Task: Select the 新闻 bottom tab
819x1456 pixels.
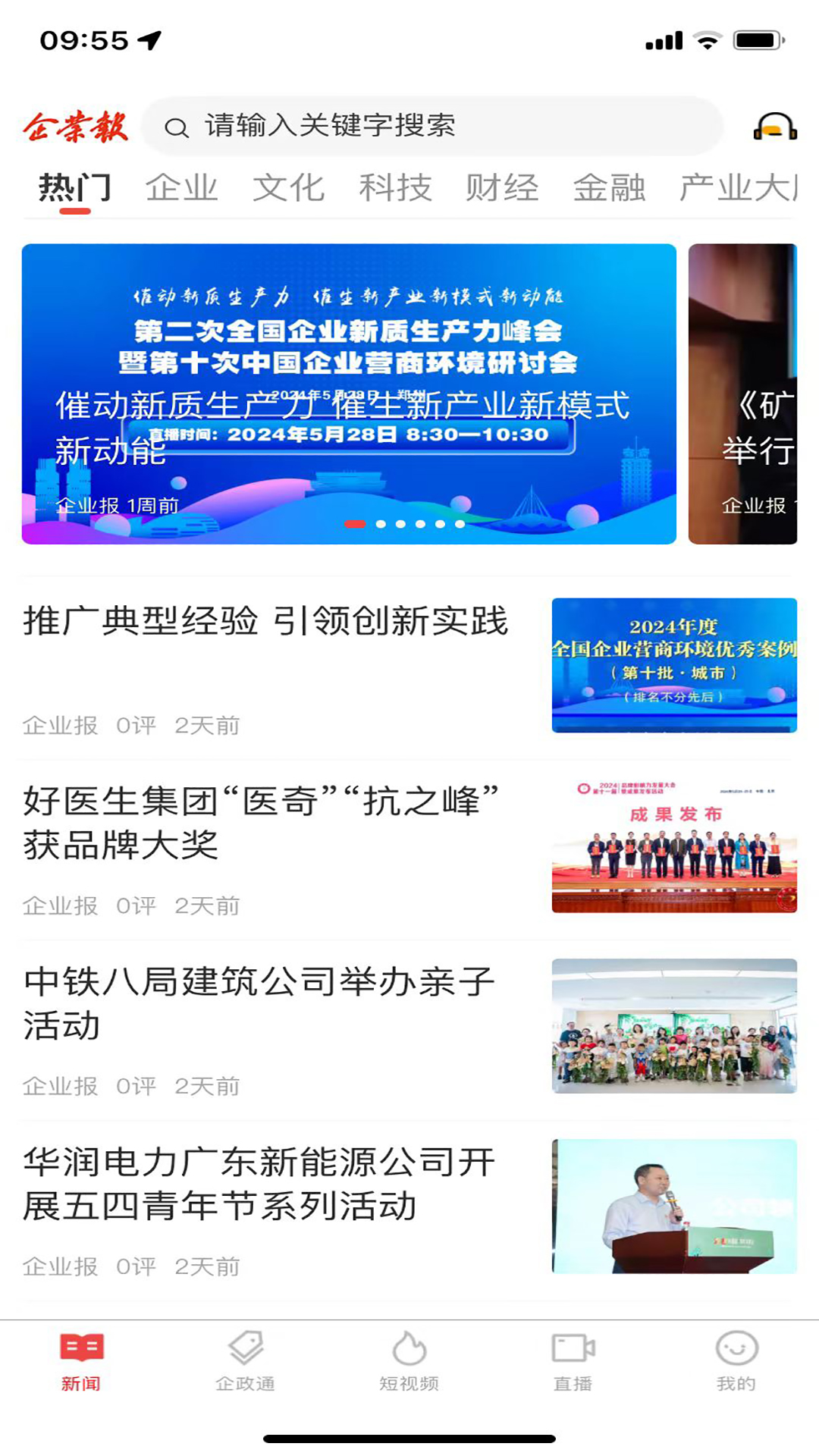Action: 81,1362
